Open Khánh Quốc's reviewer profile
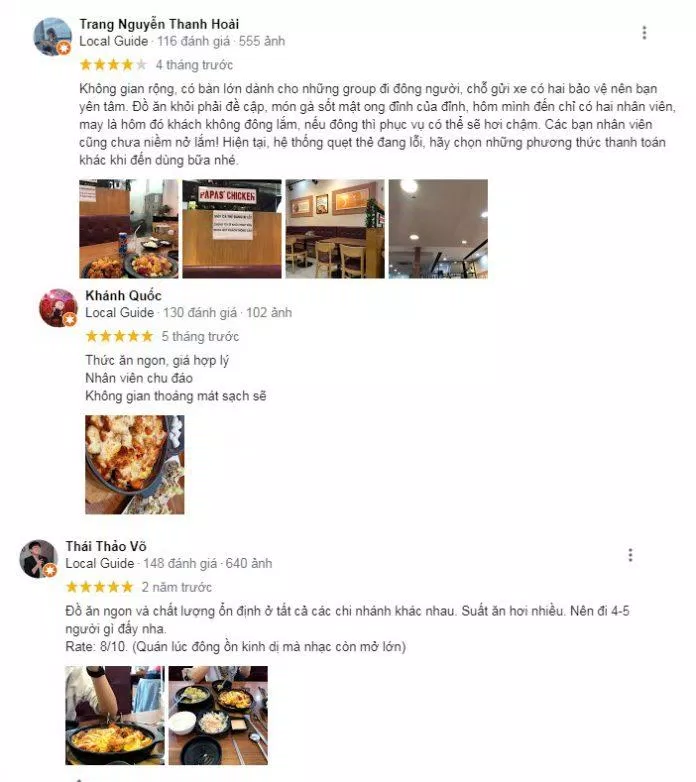This screenshot has width=696, height=782. click(123, 296)
